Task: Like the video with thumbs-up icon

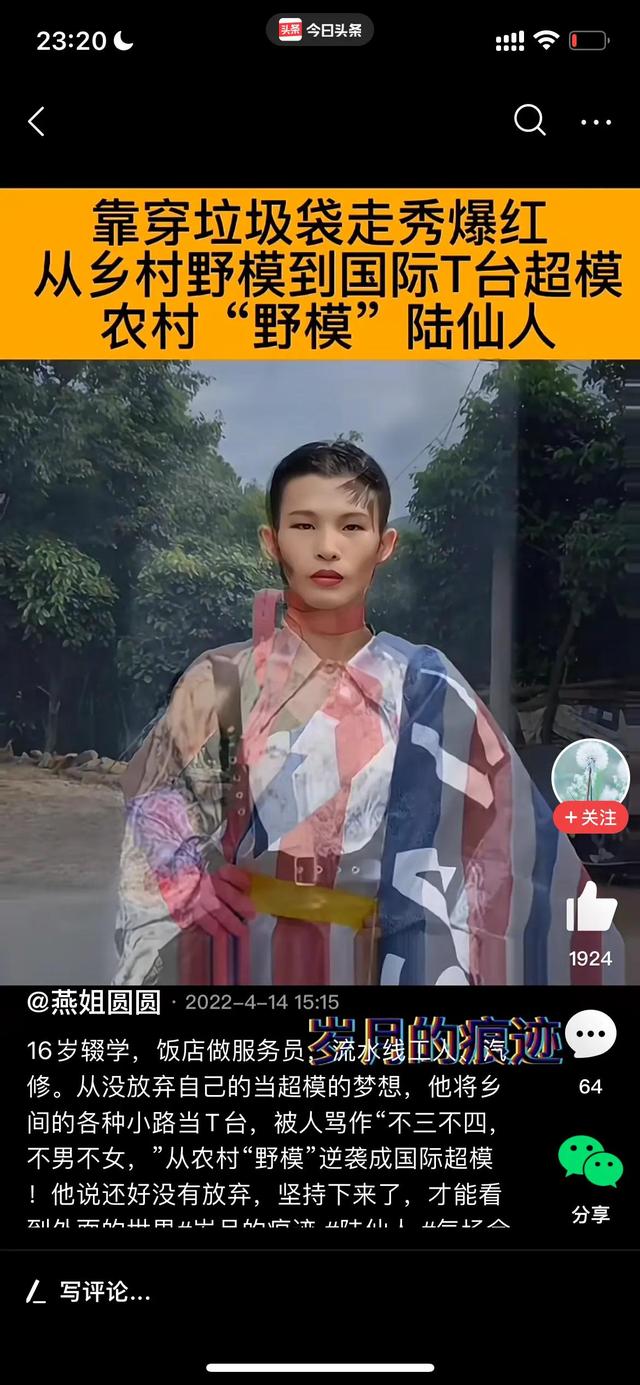Action: point(591,909)
